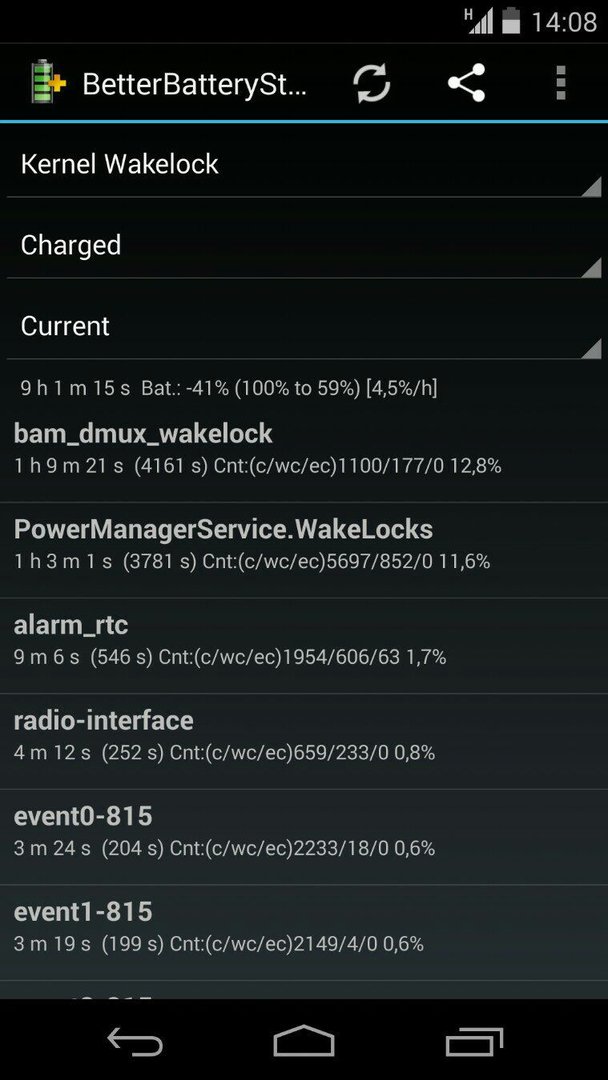Open PowerManagerService.WakeLocks entry
Viewport: 608px width, 1080px height.
pyautogui.click(x=304, y=550)
